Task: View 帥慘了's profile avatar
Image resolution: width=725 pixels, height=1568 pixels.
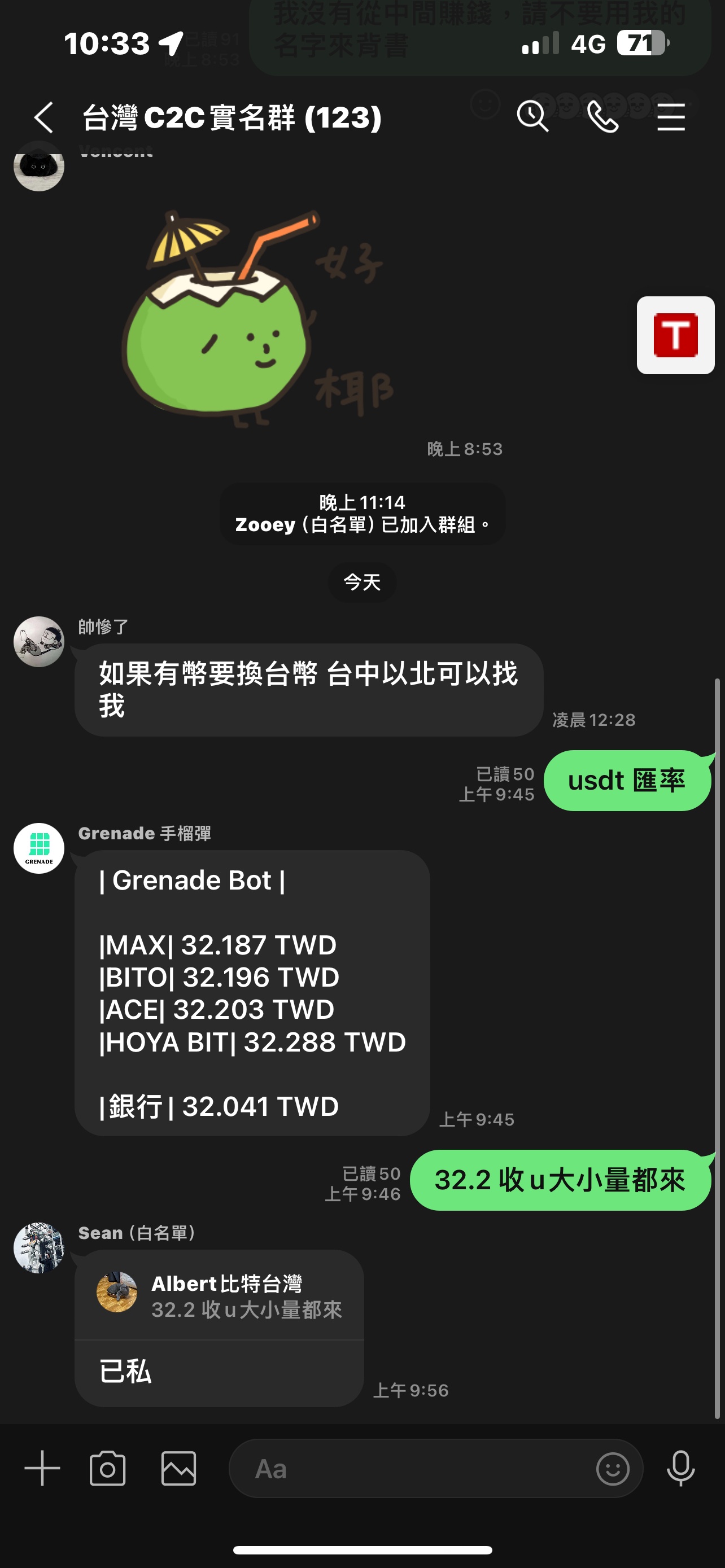Action: click(39, 642)
